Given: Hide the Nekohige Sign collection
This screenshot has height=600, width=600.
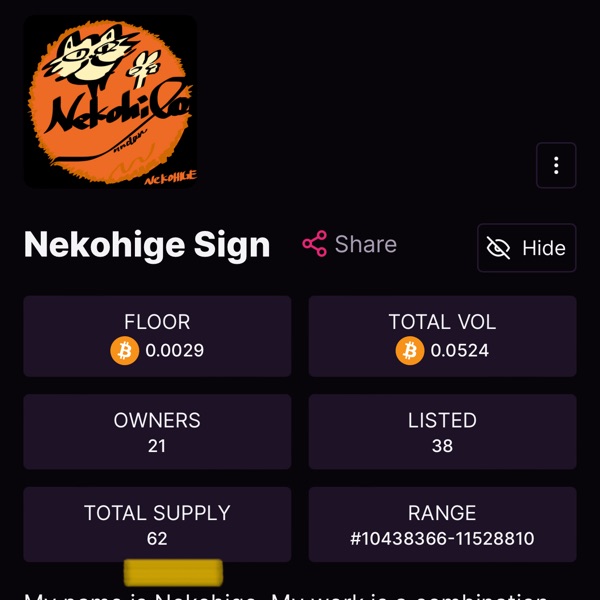Looking at the screenshot, I should 526,248.
